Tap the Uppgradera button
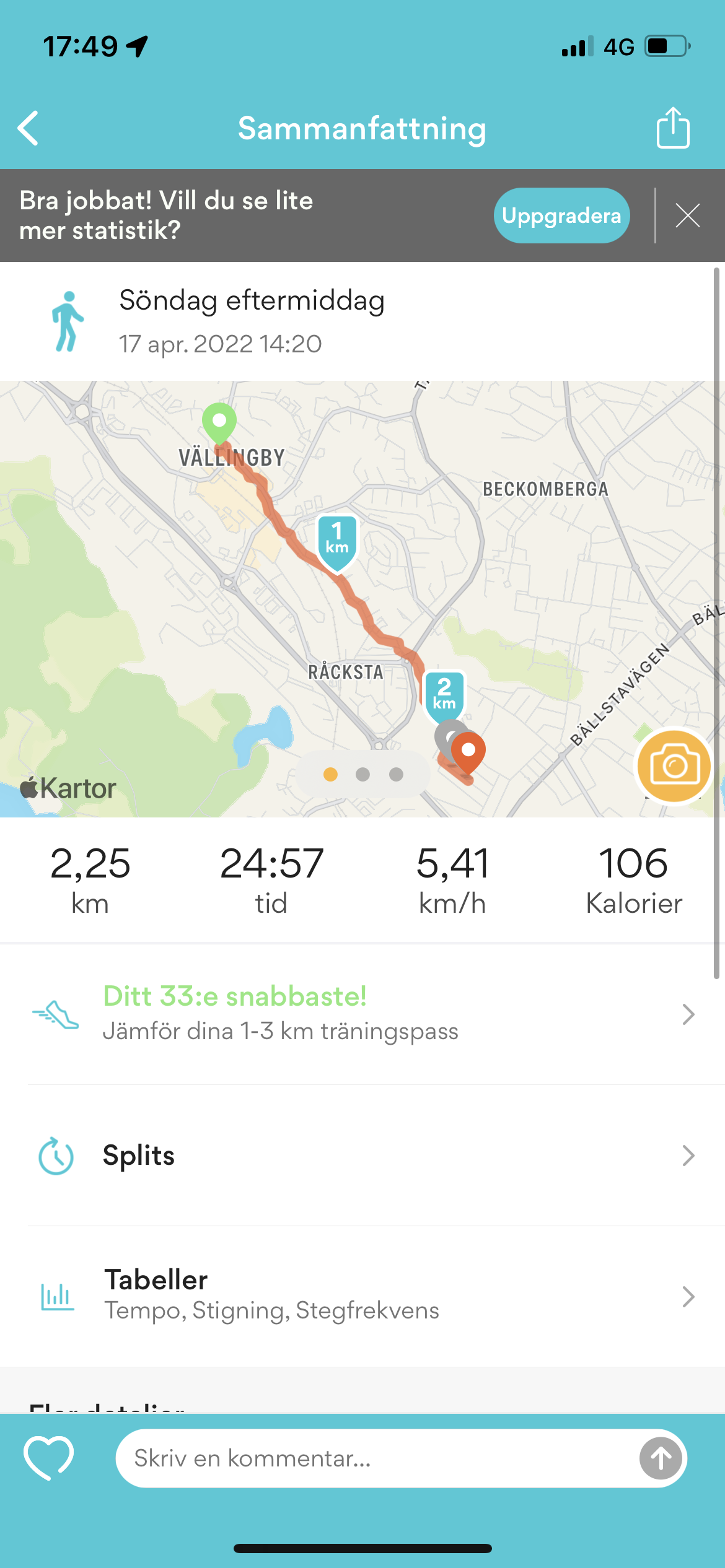Screen dimensions: 725x1568 click(561, 216)
